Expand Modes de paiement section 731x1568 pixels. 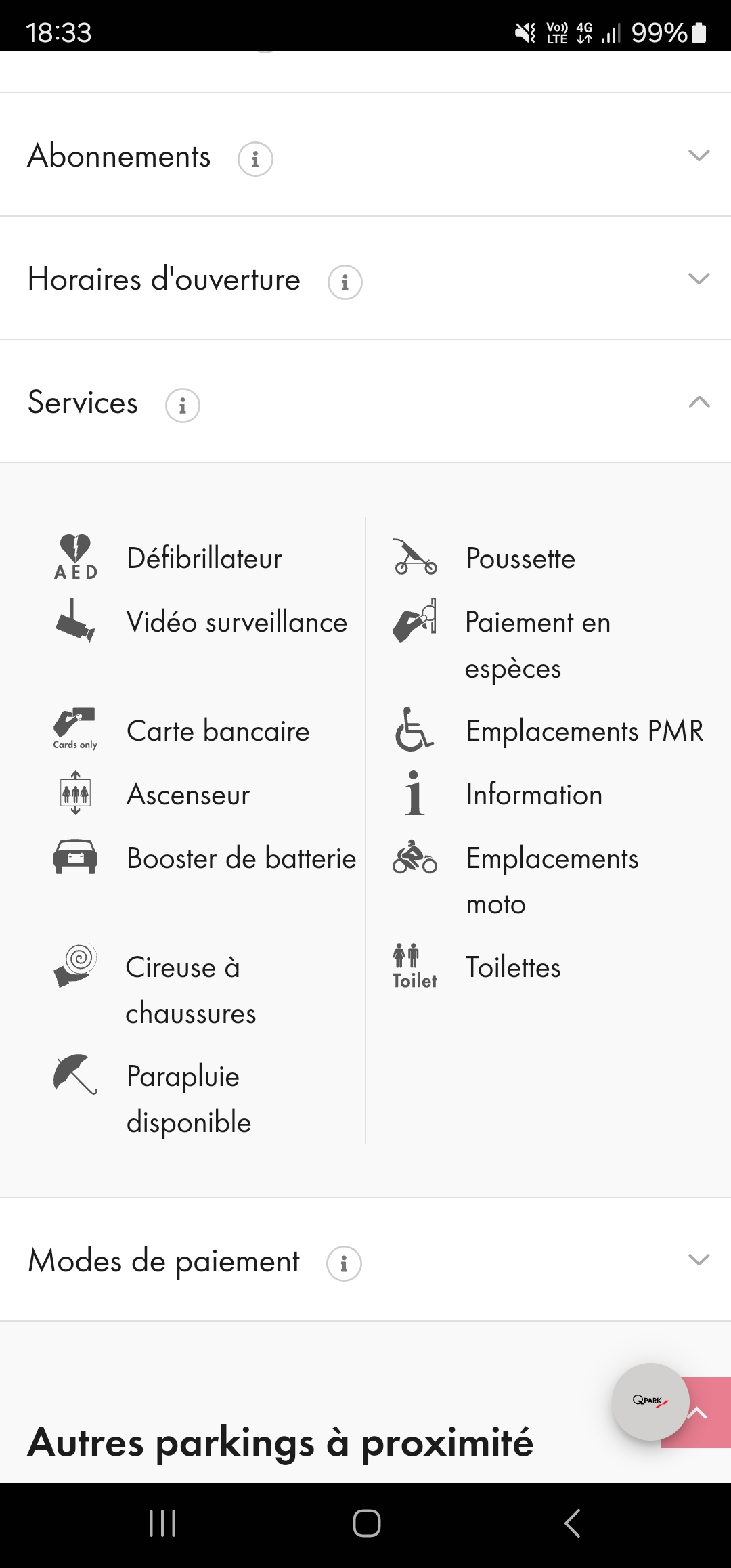click(x=698, y=1259)
